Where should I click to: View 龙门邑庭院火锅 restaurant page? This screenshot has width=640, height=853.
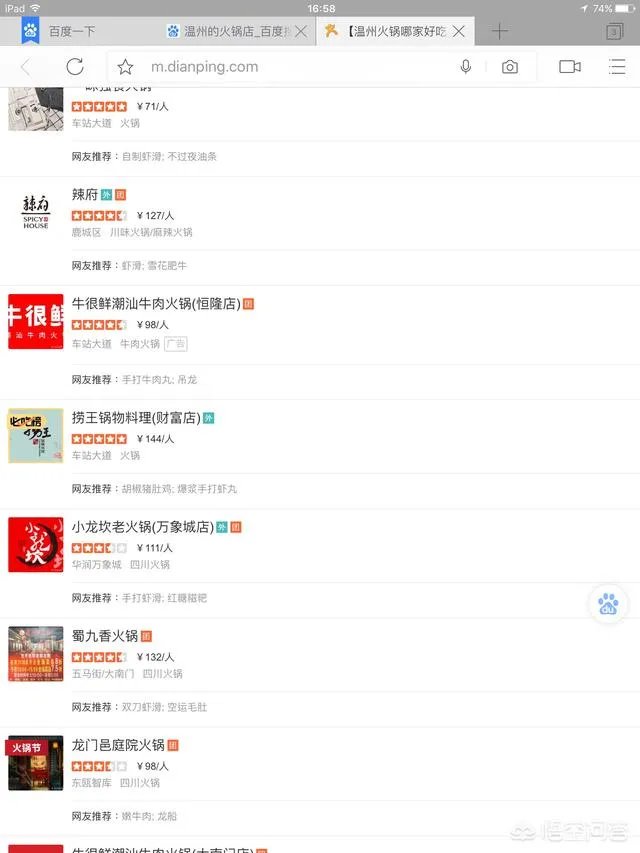click(118, 745)
